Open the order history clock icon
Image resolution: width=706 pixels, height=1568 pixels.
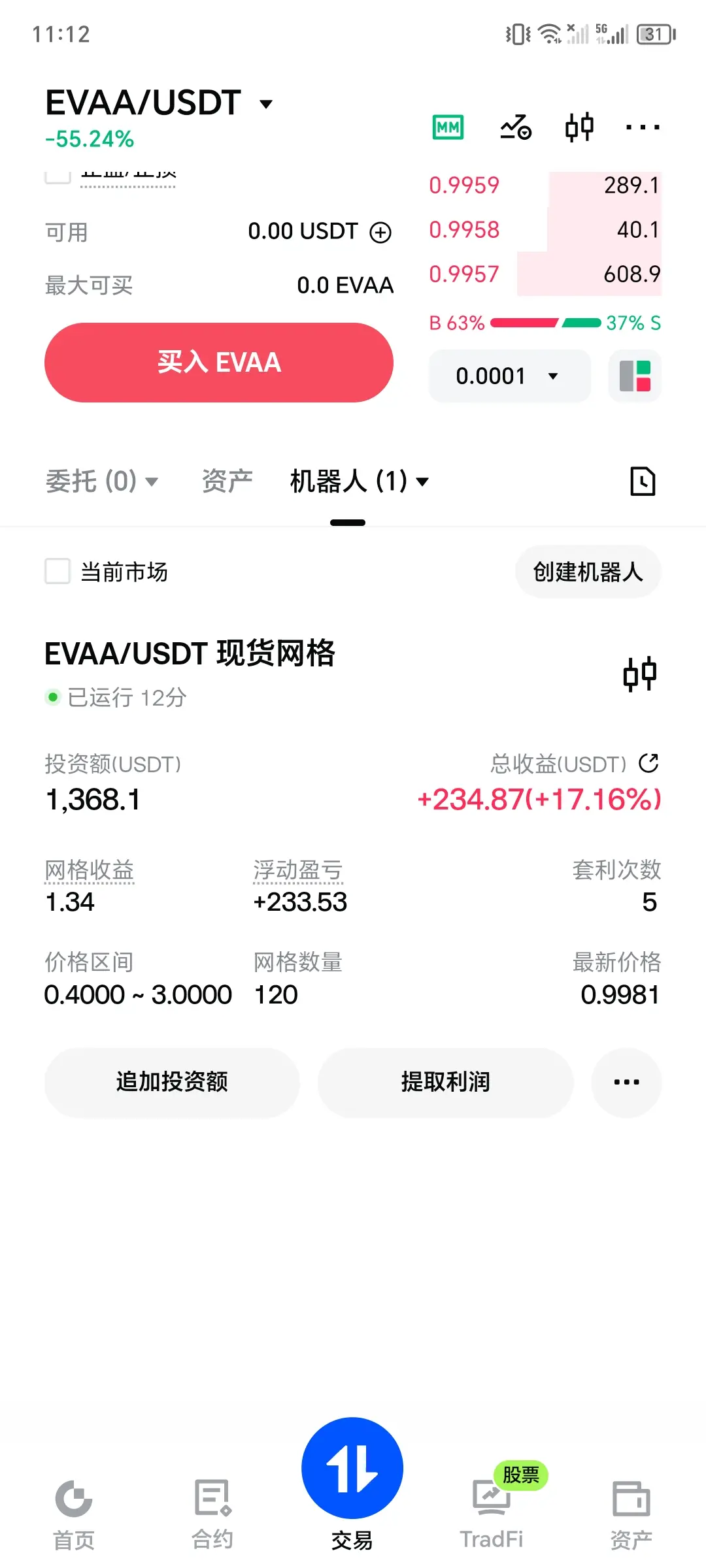[643, 482]
